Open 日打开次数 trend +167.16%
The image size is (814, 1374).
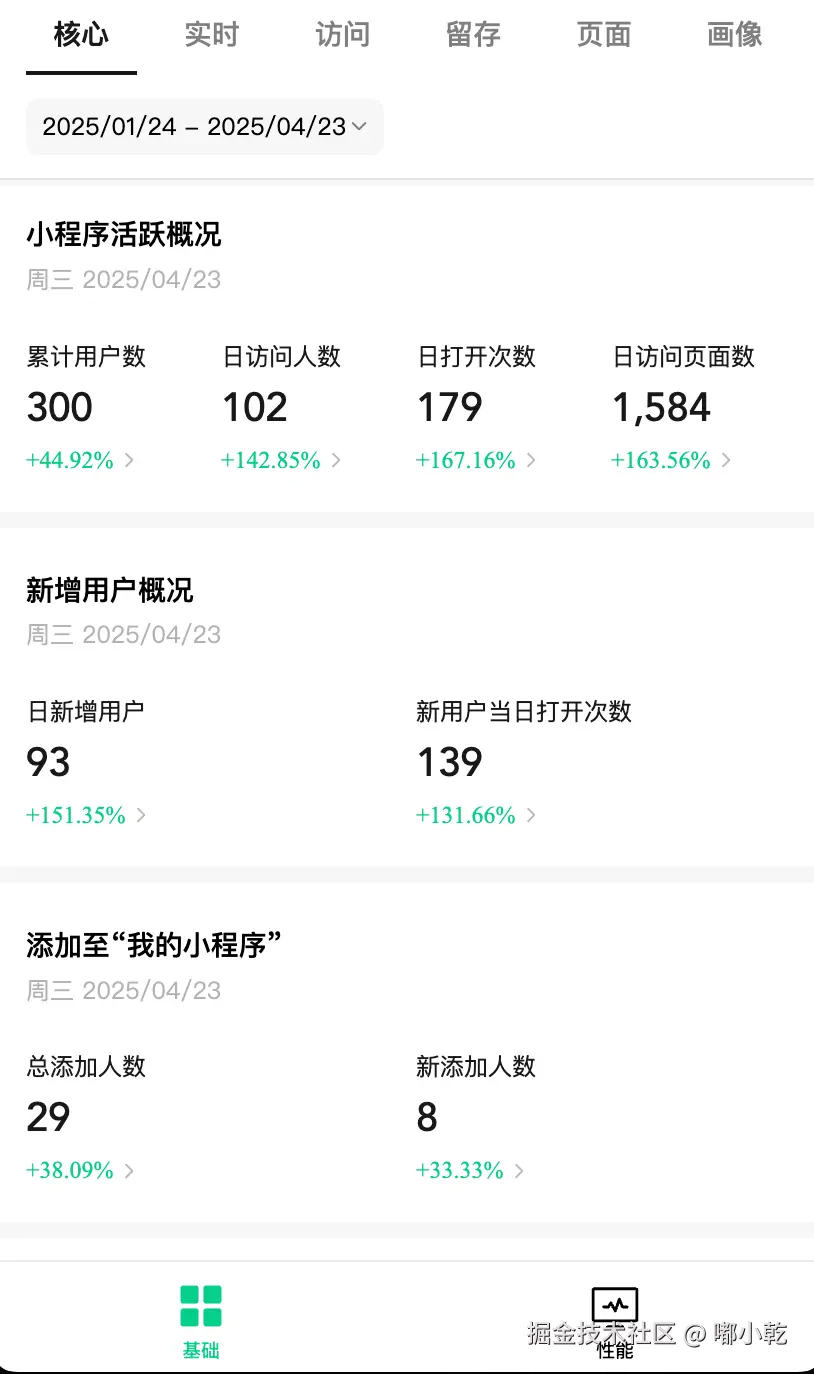(476, 460)
